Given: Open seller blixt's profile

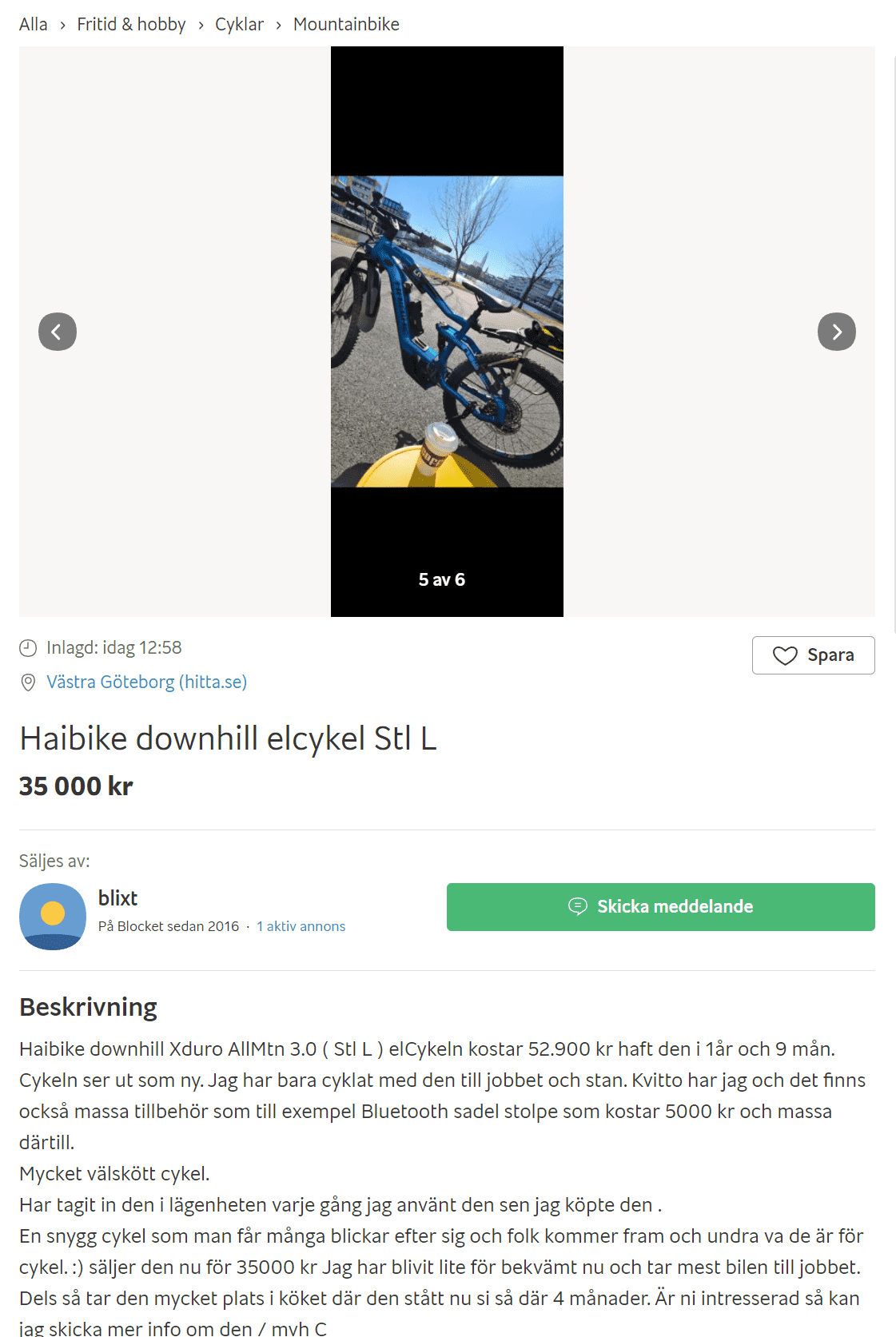Looking at the screenshot, I should (x=117, y=898).
